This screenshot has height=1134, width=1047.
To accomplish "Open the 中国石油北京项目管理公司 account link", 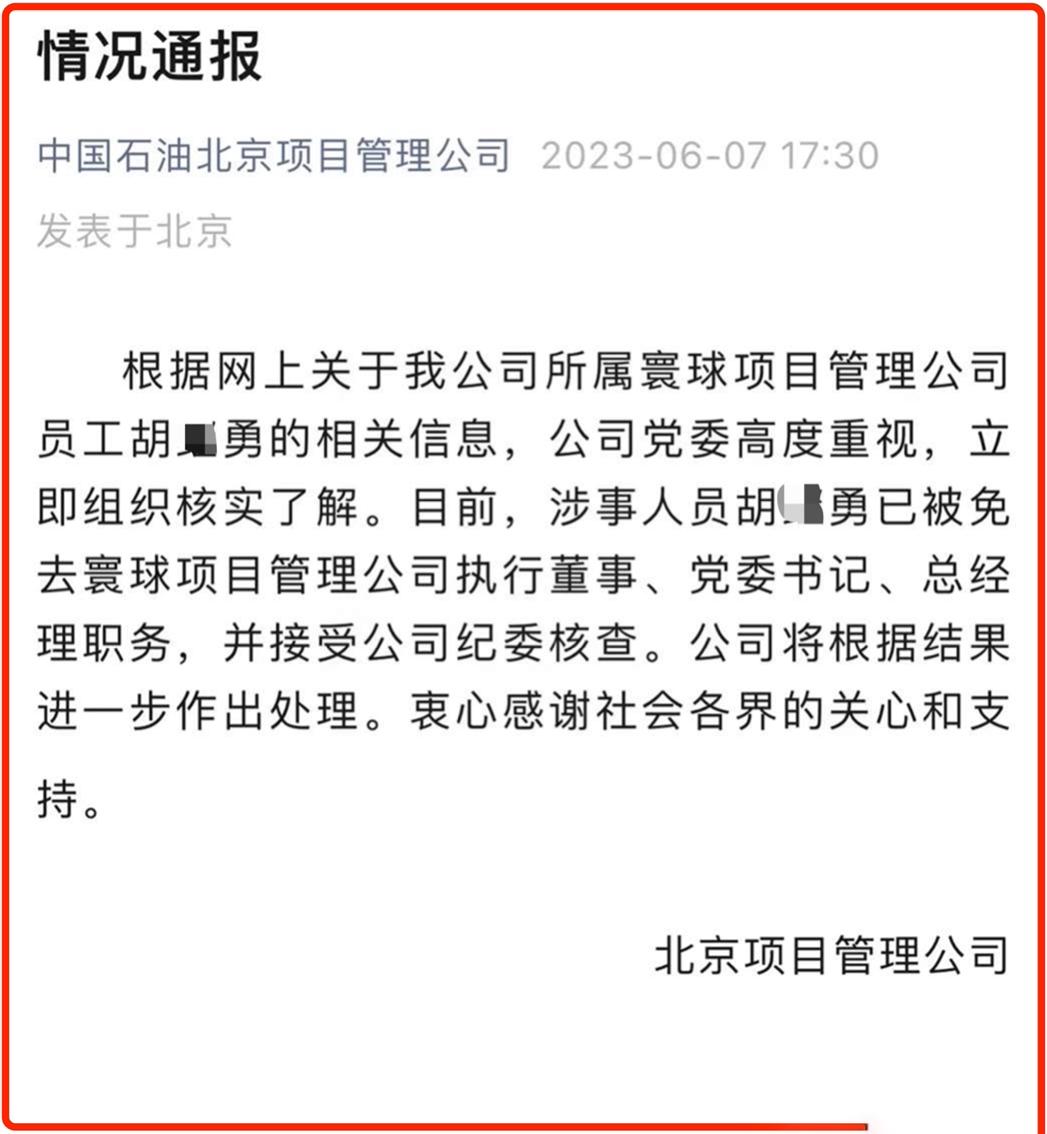I will click(x=274, y=156).
